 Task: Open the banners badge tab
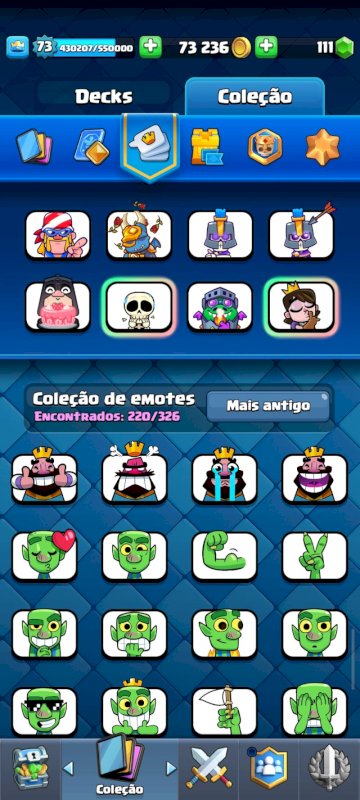pyautogui.click(x=265, y=146)
